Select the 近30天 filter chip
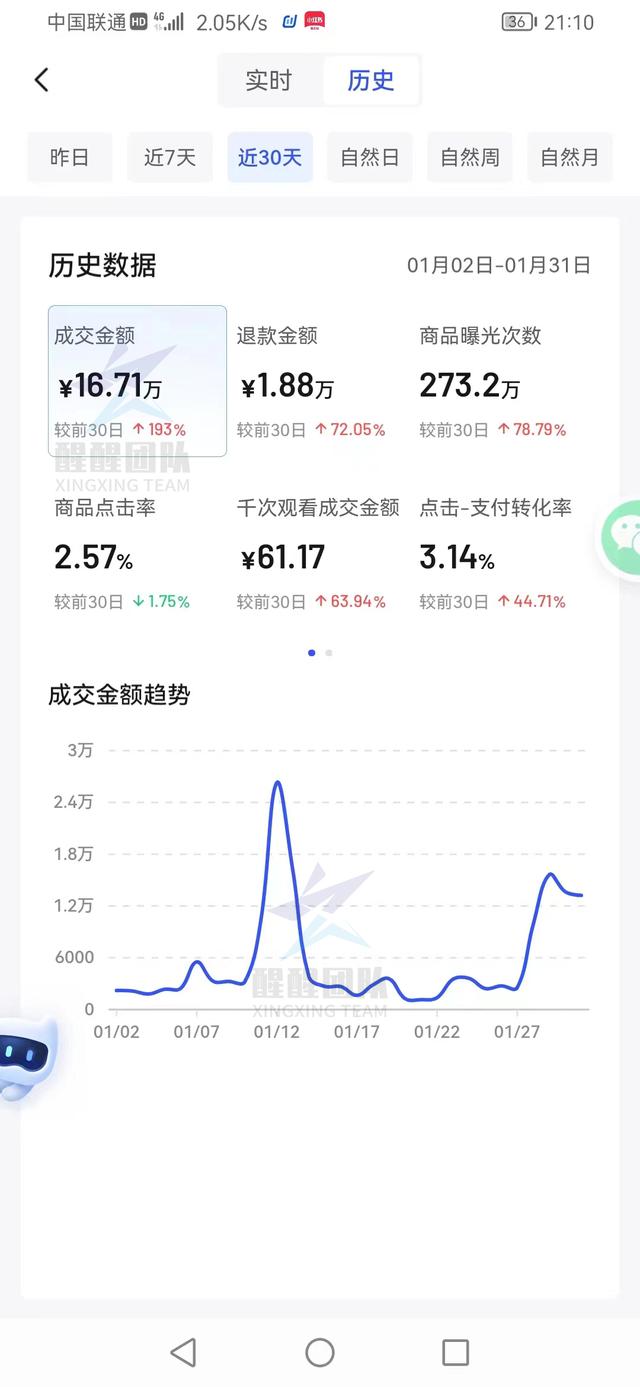This screenshot has height=1387, width=640. point(270,157)
